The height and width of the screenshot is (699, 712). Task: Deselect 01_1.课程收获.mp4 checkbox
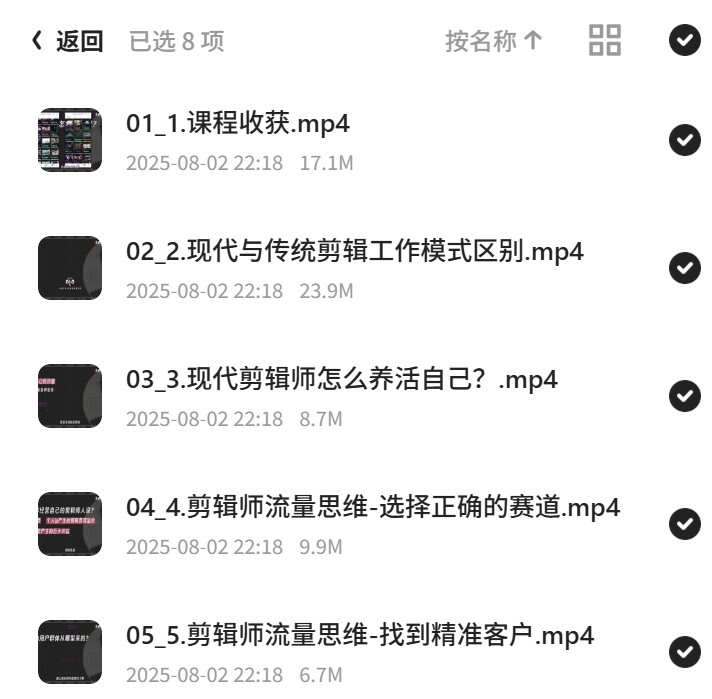(685, 139)
